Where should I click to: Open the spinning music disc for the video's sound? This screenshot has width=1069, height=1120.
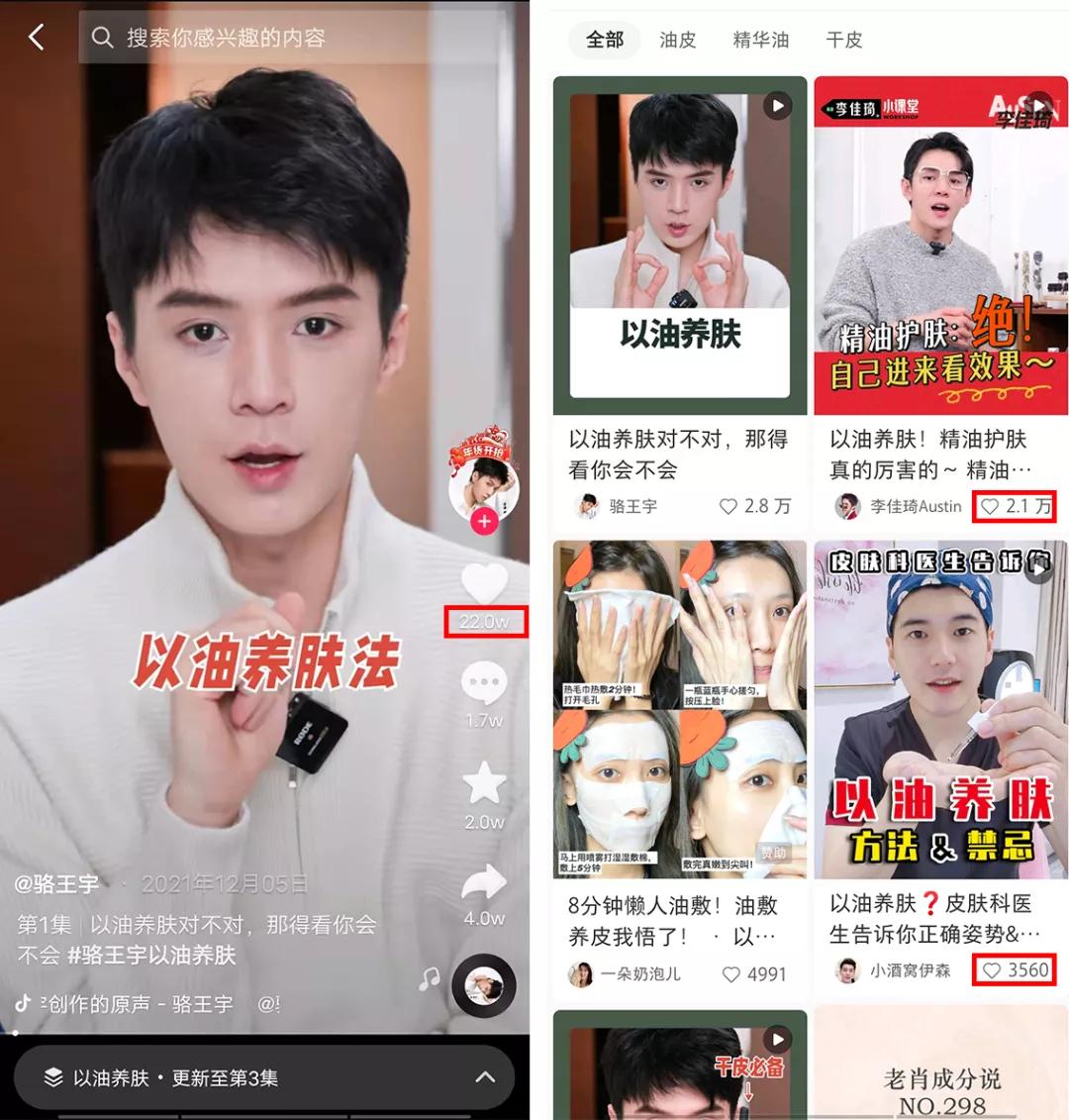(x=484, y=986)
